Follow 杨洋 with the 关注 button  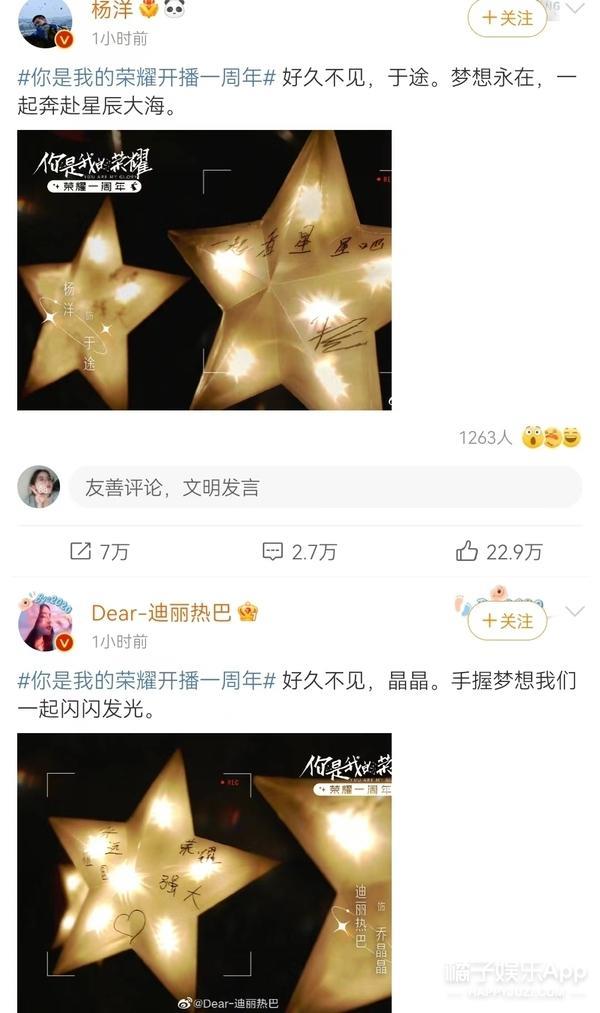(x=507, y=17)
